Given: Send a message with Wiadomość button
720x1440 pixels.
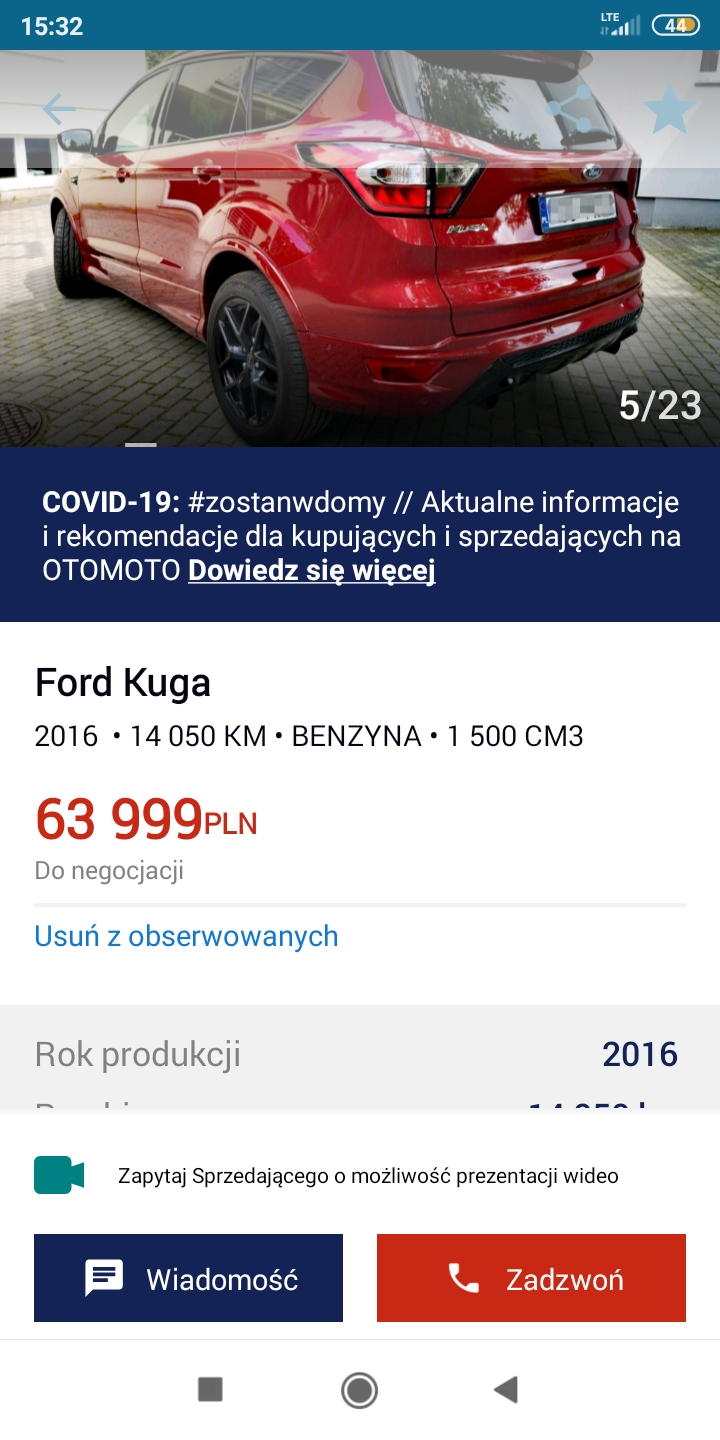Looking at the screenshot, I should (x=188, y=1278).
